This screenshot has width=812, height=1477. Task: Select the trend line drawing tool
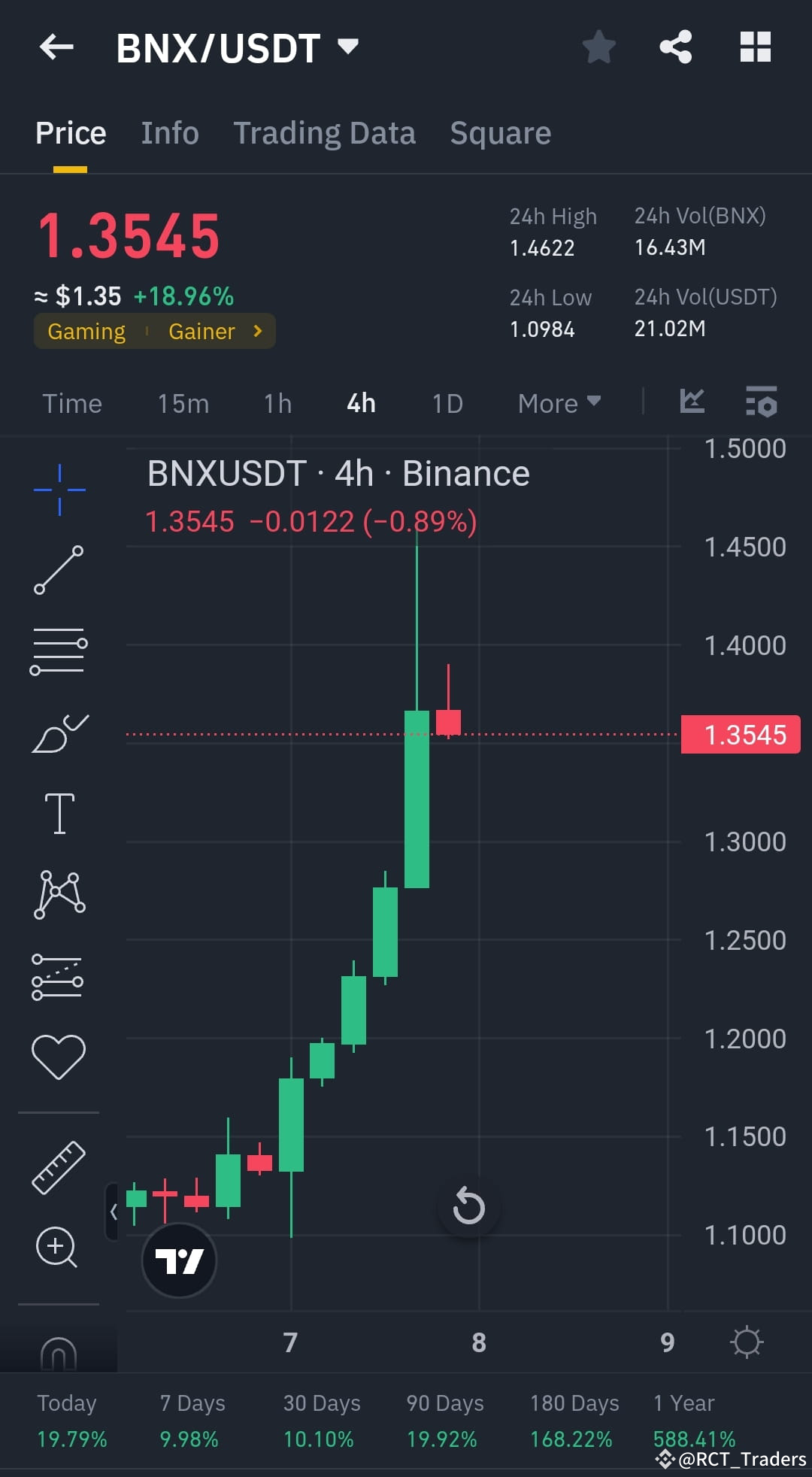[x=59, y=572]
